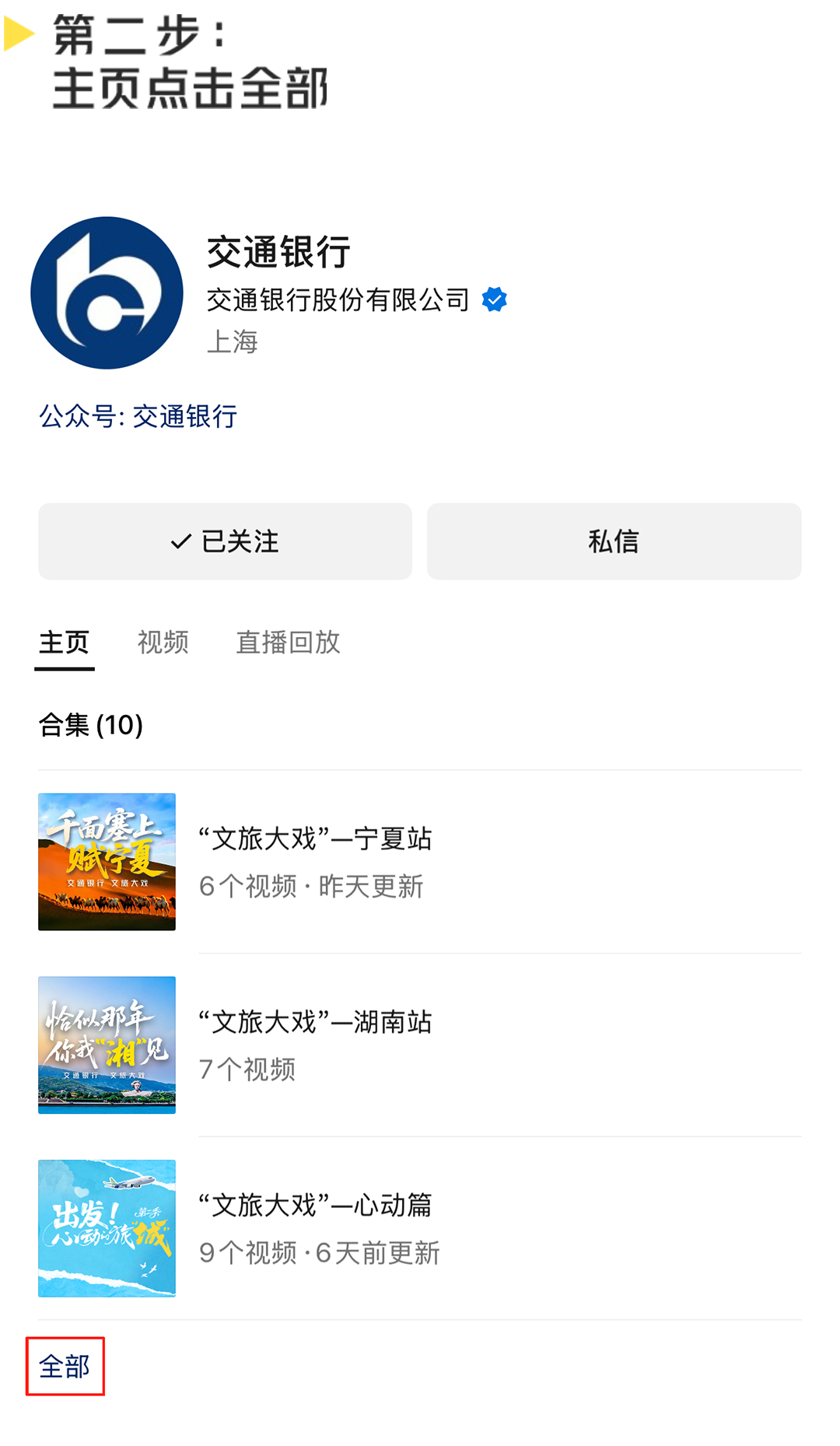The width and height of the screenshot is (840, 1446).
Task: Tap the 已关注 following button
Action: click(x=225, y=541)
